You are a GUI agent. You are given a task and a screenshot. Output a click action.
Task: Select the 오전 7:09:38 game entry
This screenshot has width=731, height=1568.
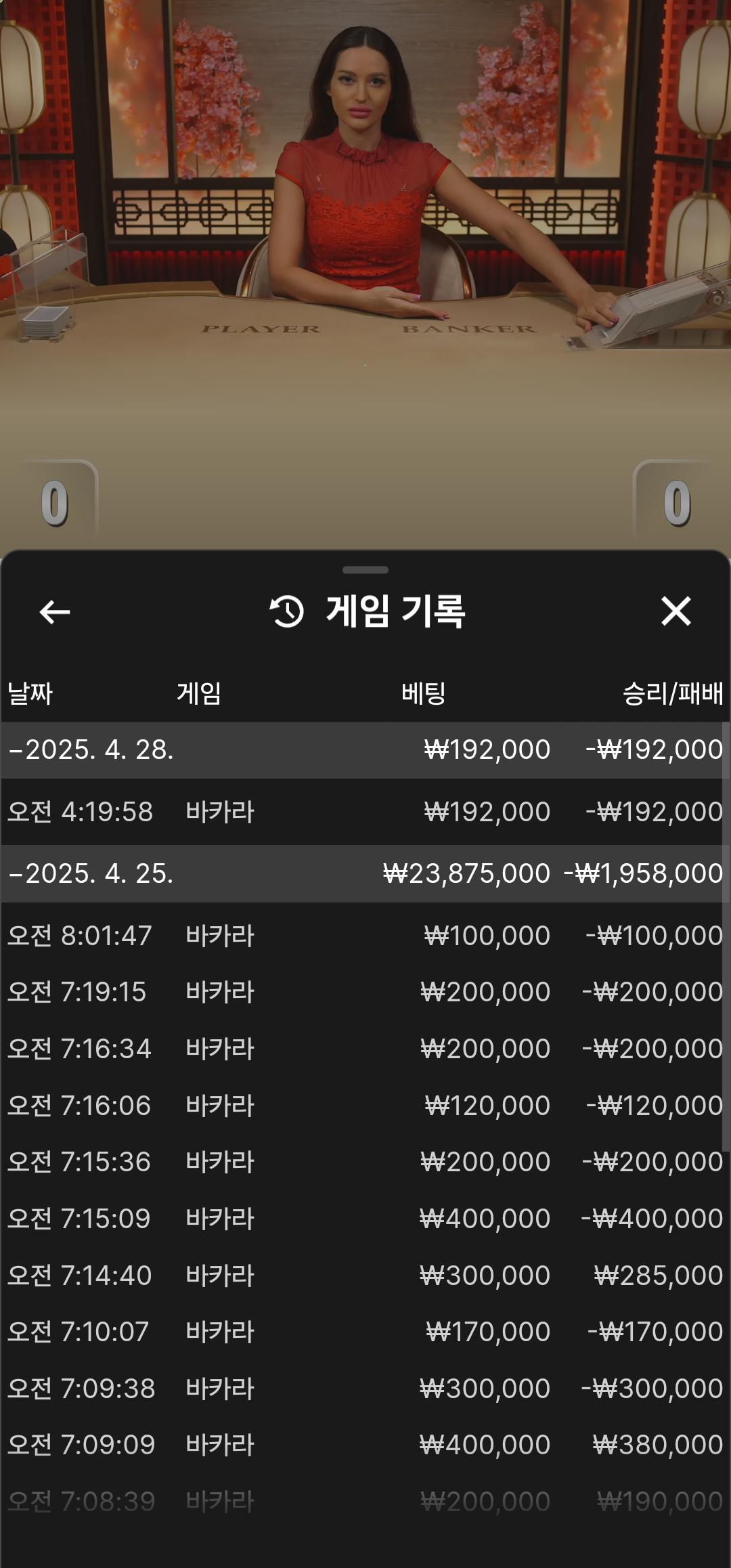pyautogui.click(x=364, y=1389)
